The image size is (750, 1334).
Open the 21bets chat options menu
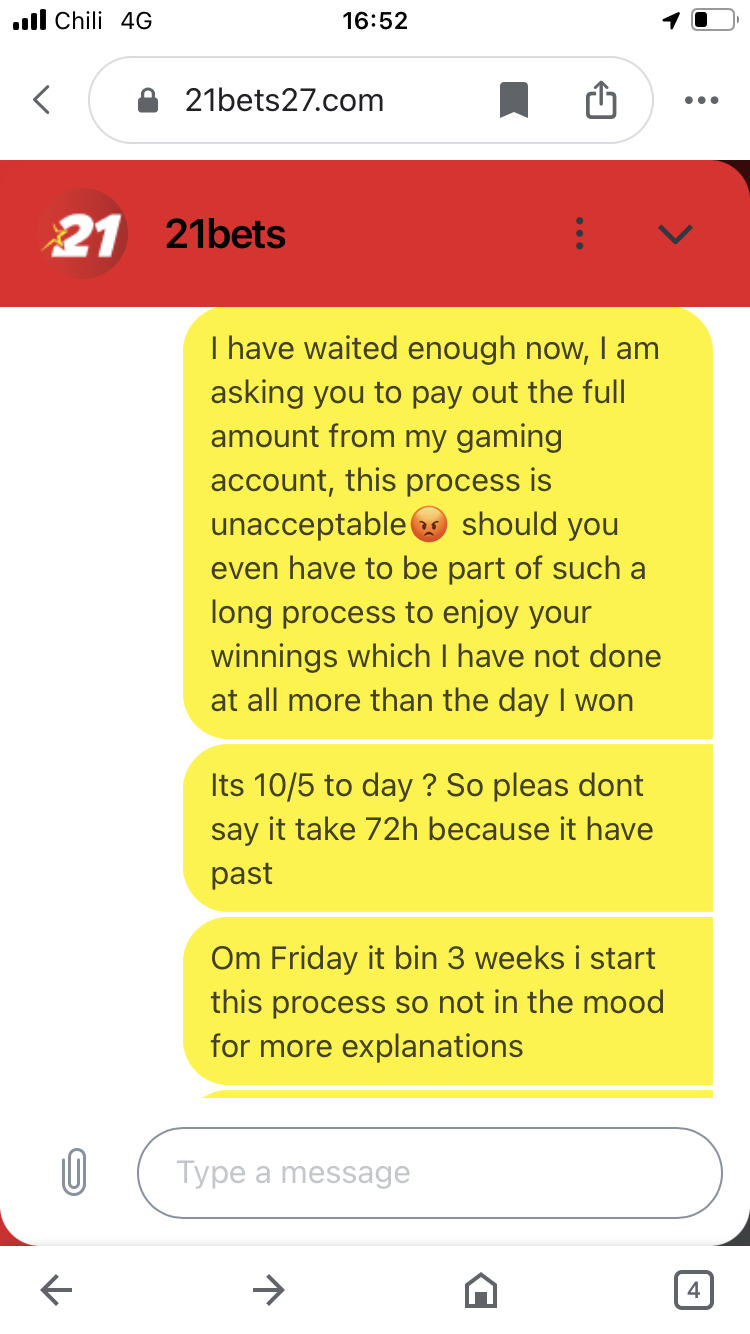[579, 233]
